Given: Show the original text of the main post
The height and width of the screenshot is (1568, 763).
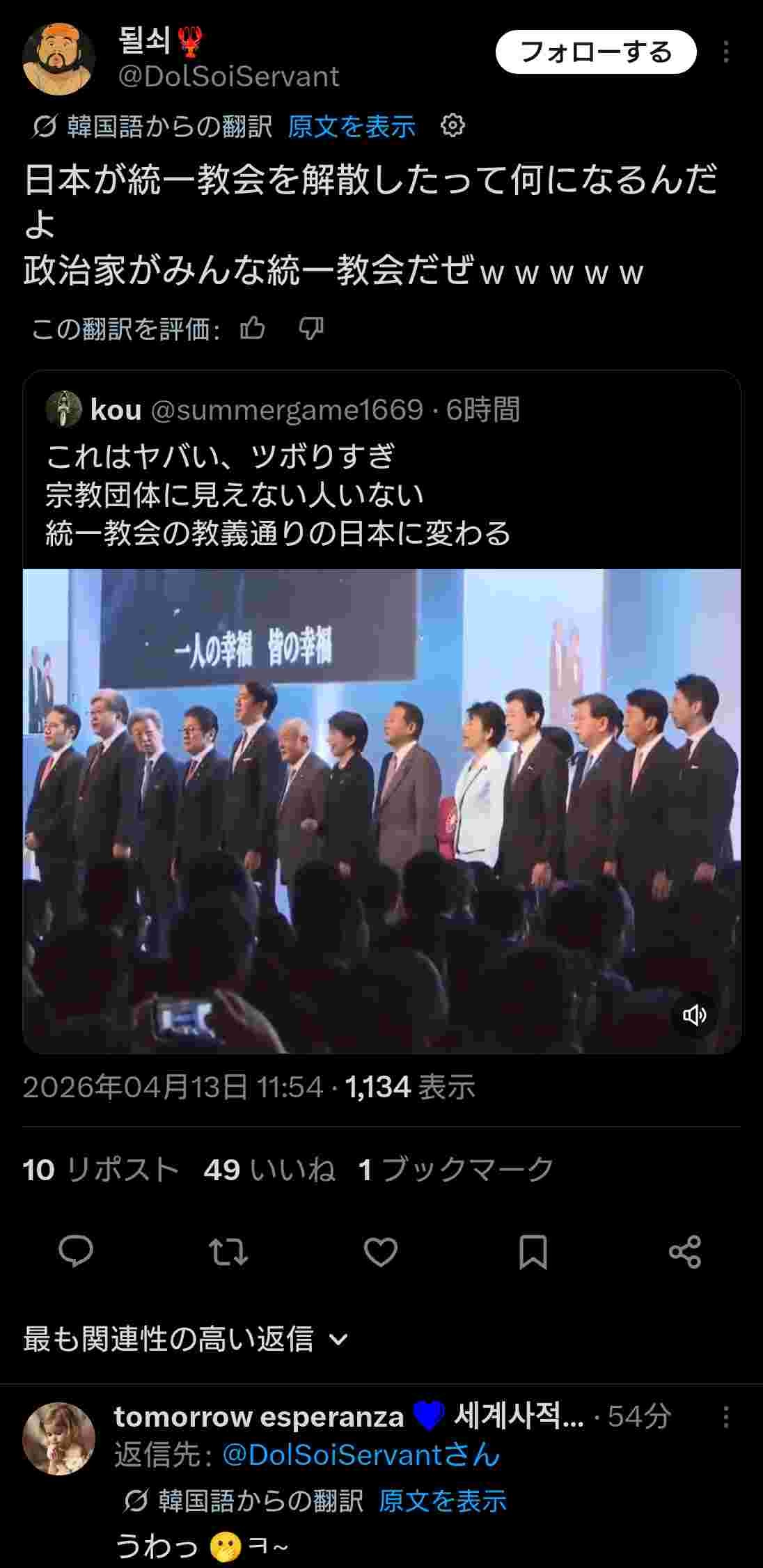Looking at the screenshot, I should [352, 127].
